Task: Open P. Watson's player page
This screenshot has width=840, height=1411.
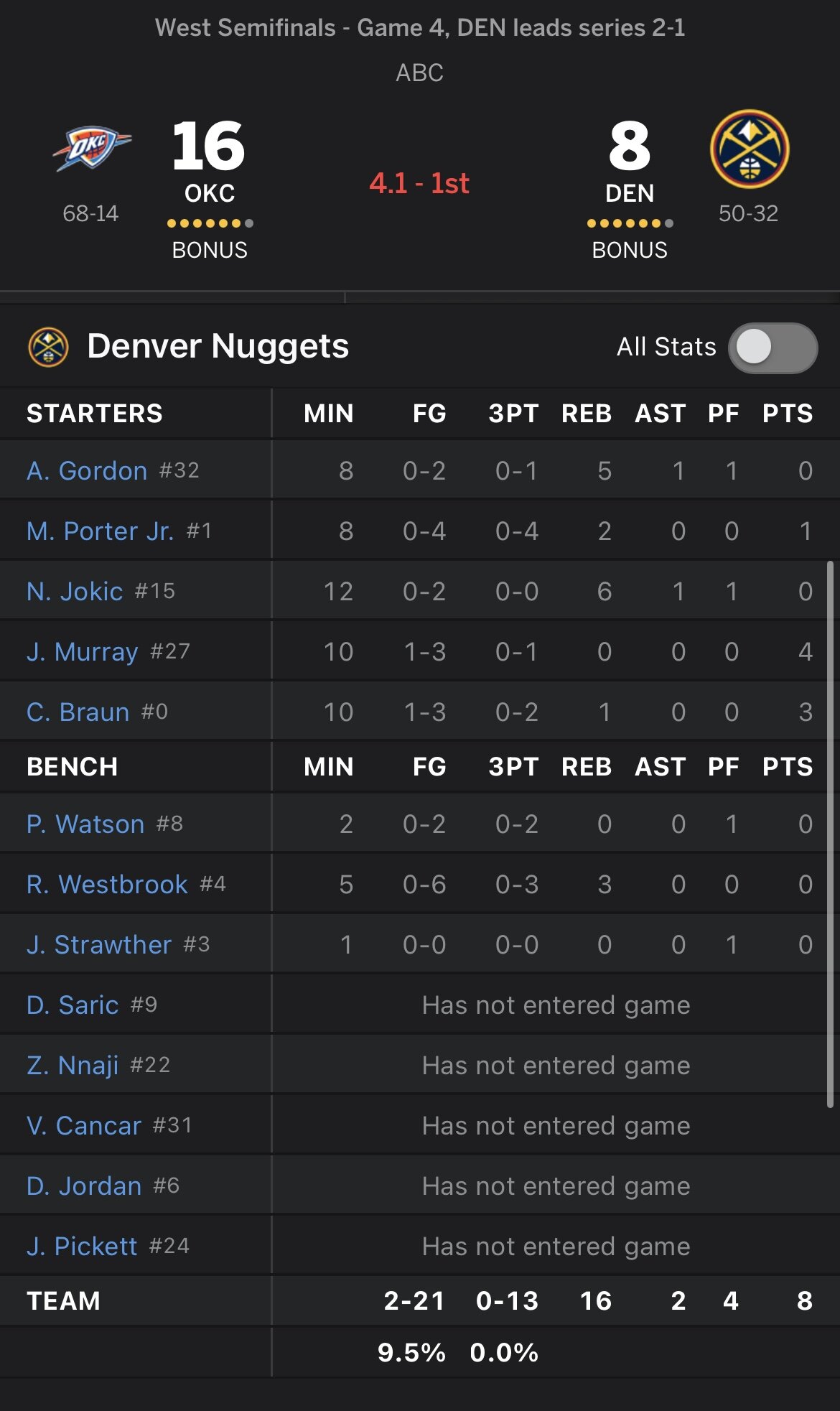Action: pyautogui.click(x=85, y=824)
